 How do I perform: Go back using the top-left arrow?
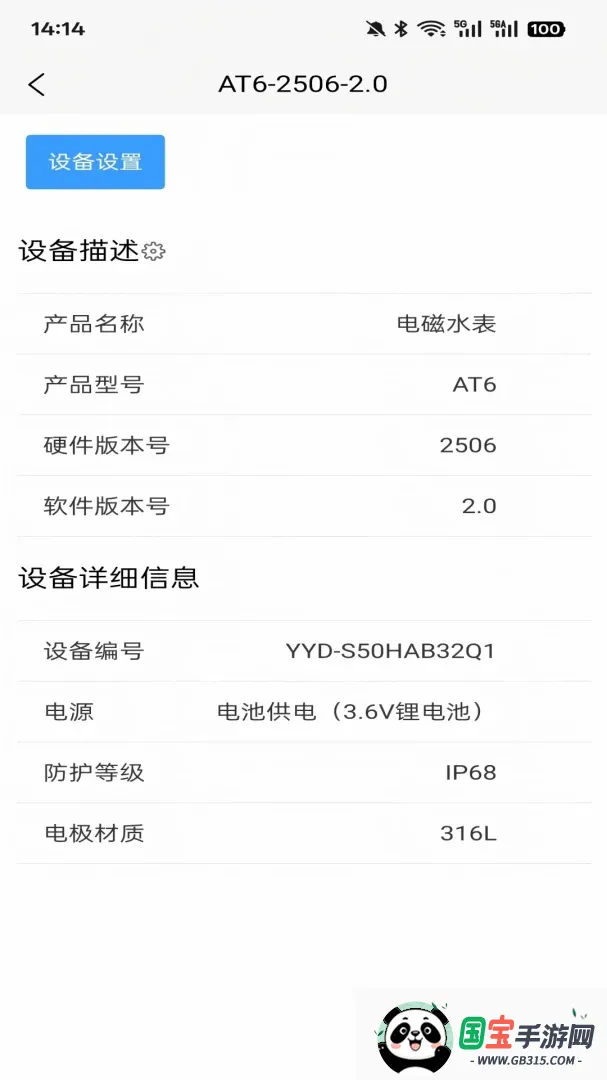point(37,85)
